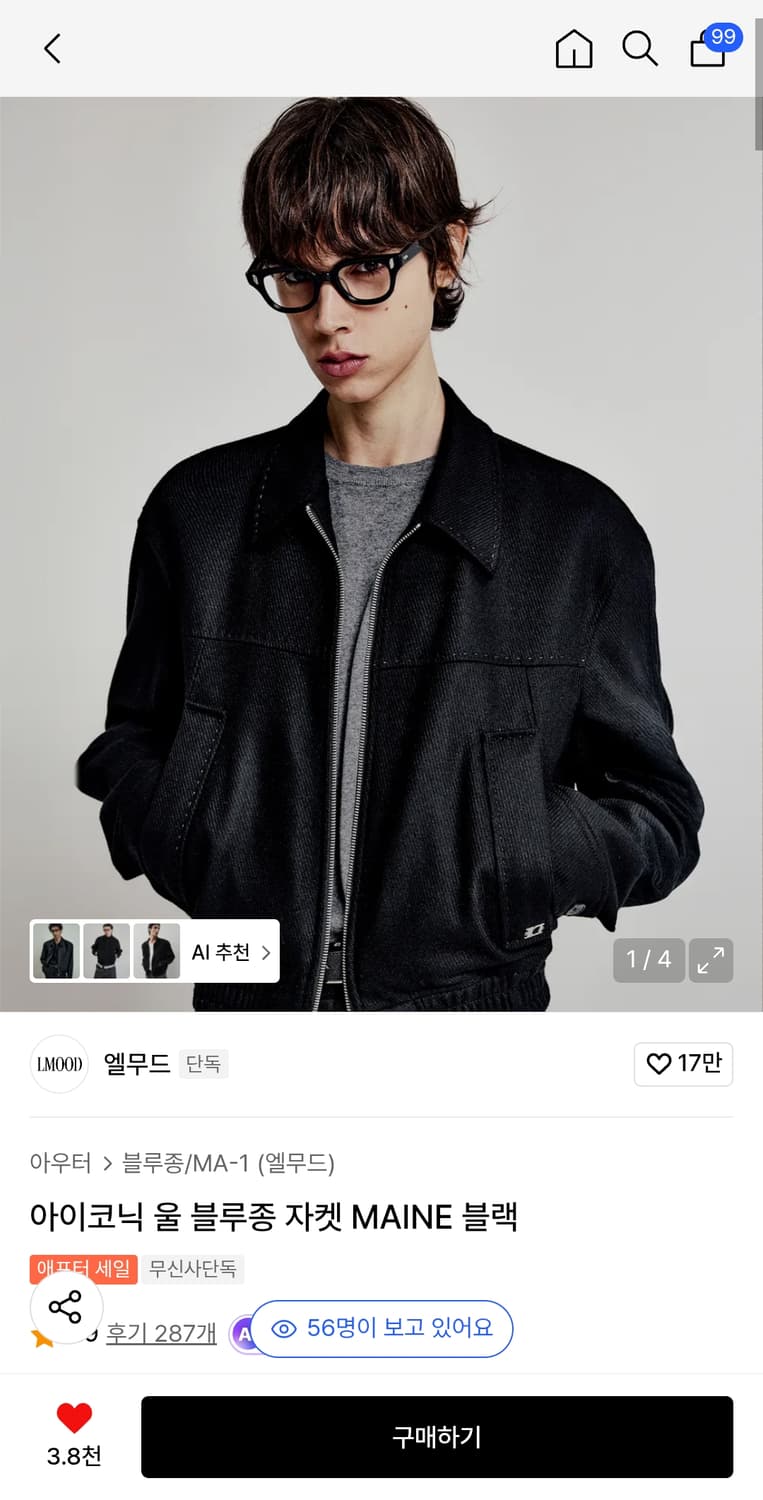Open the LMOOD brand logo

58,1064
